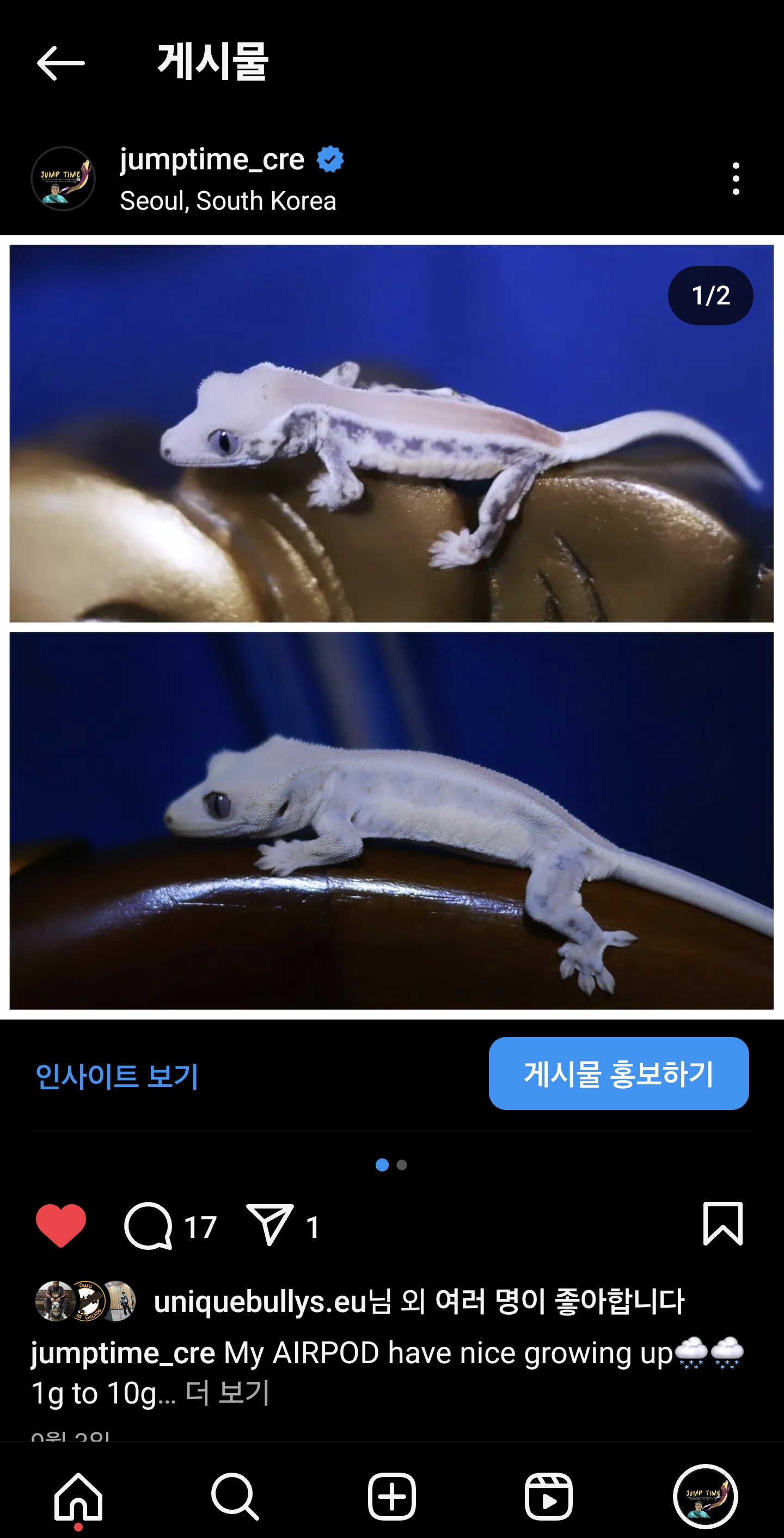Open the comments on this post

click(149, 1225)
